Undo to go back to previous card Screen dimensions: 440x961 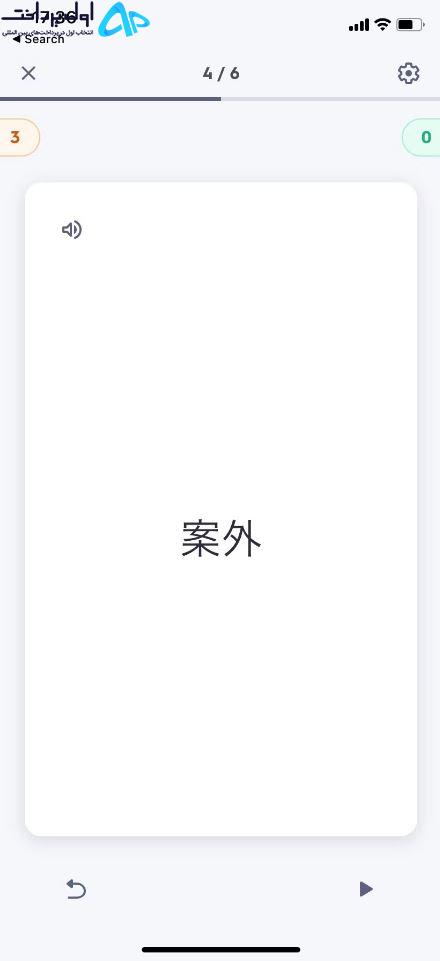pos(76,889)
